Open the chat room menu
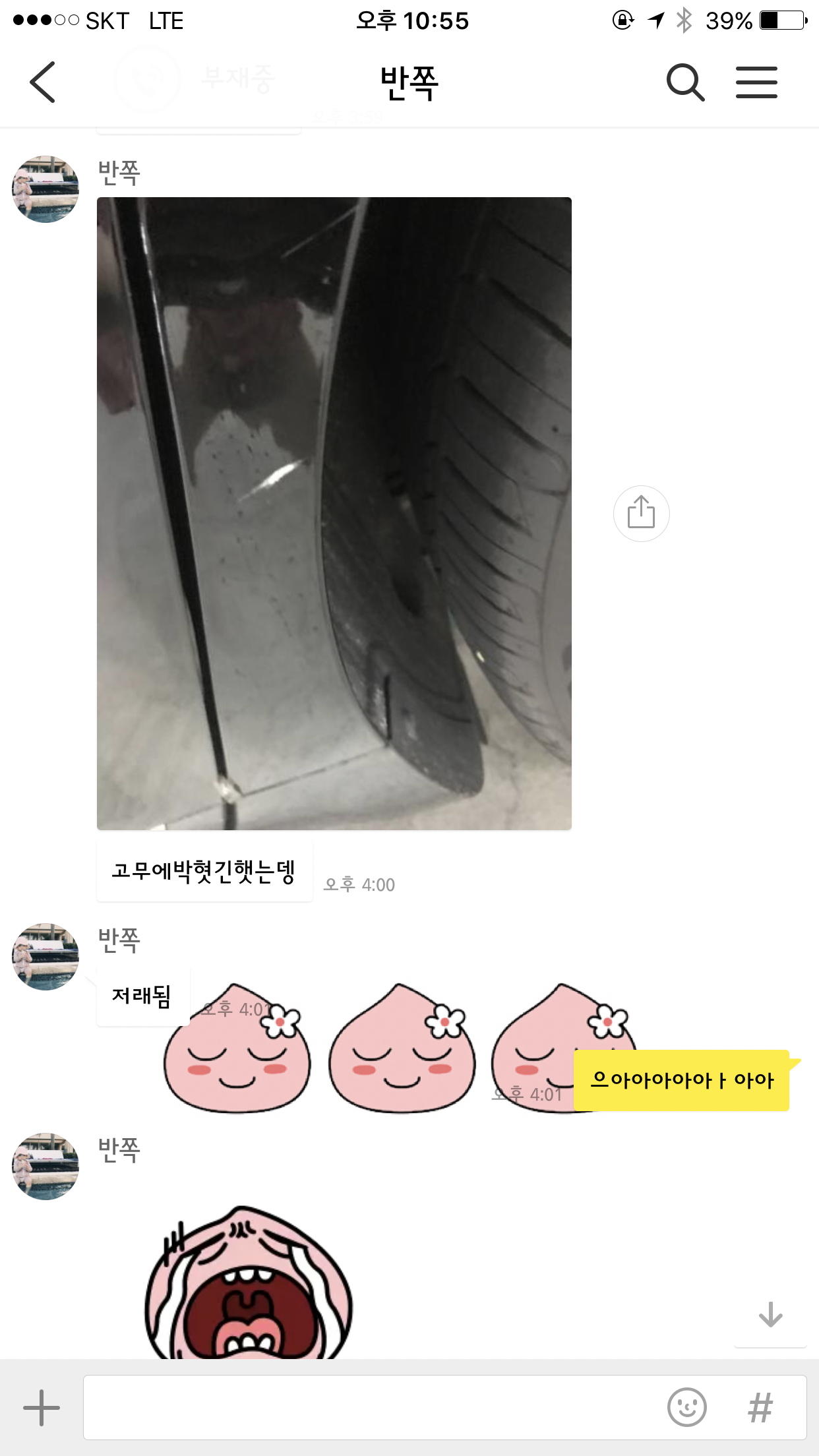Screen dimensions: 819x1456 756,82
